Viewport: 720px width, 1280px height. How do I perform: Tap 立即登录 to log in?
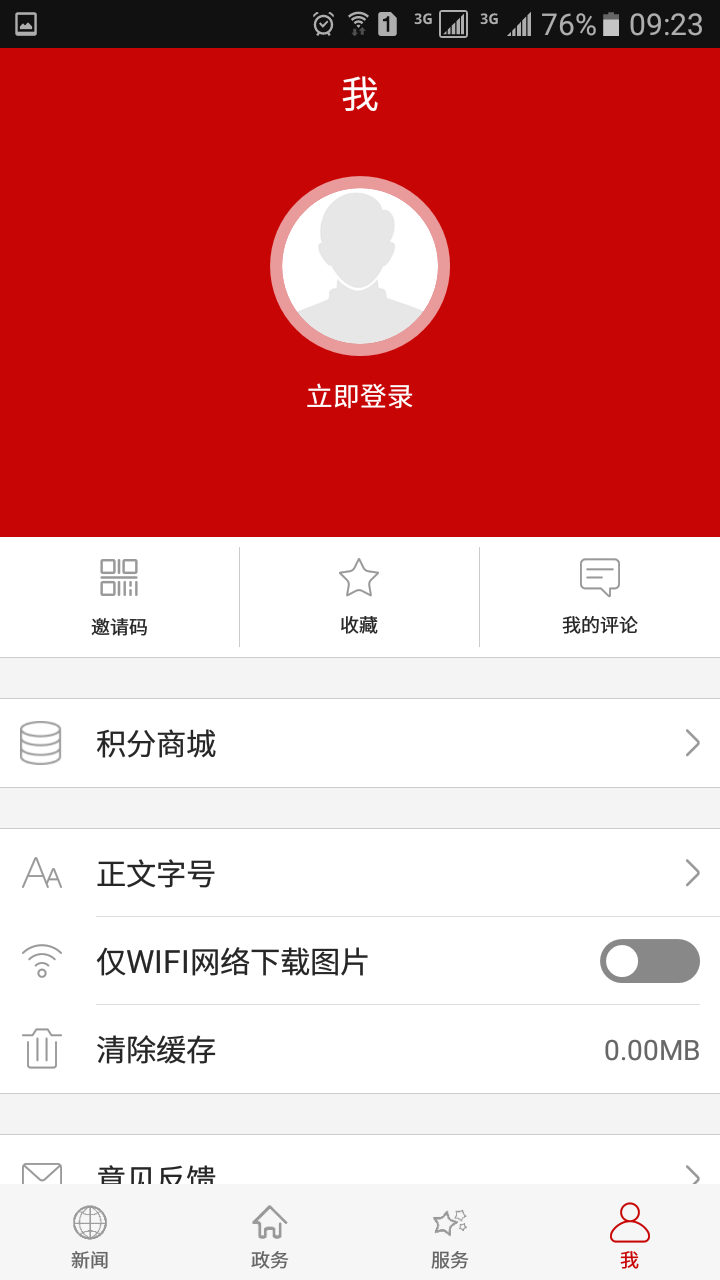[x=359, y=396]
